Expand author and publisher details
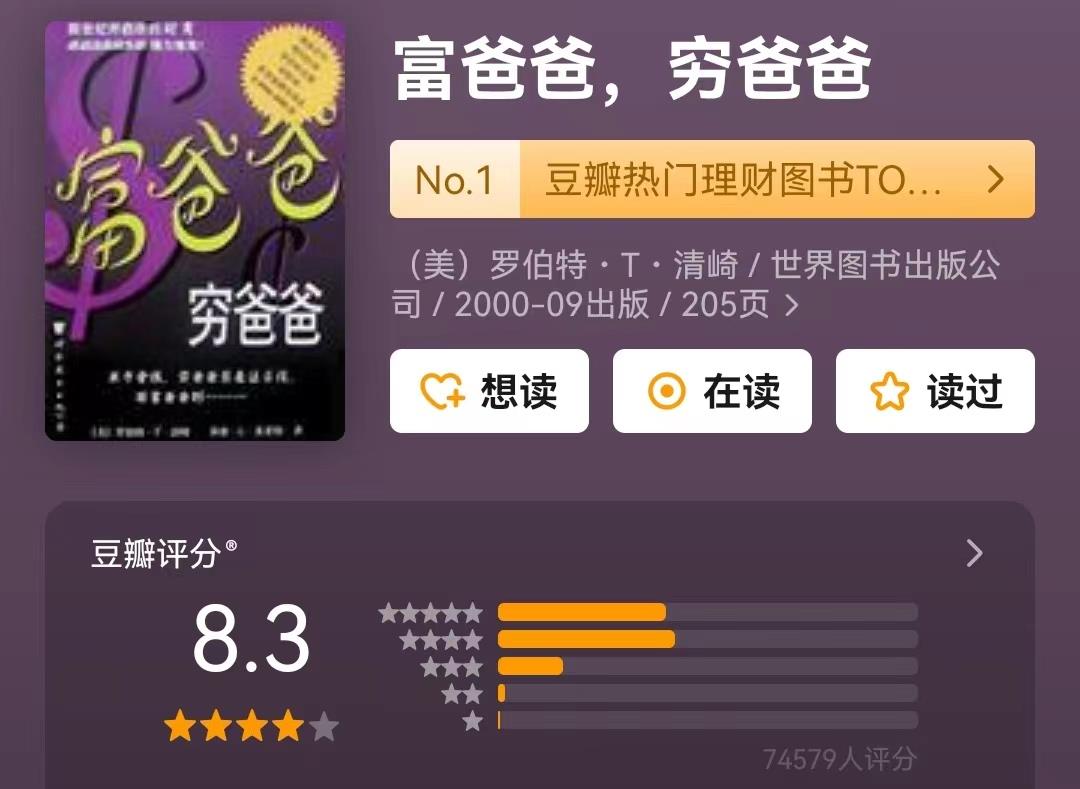The image size is (1080, 789). click(791, 304)
